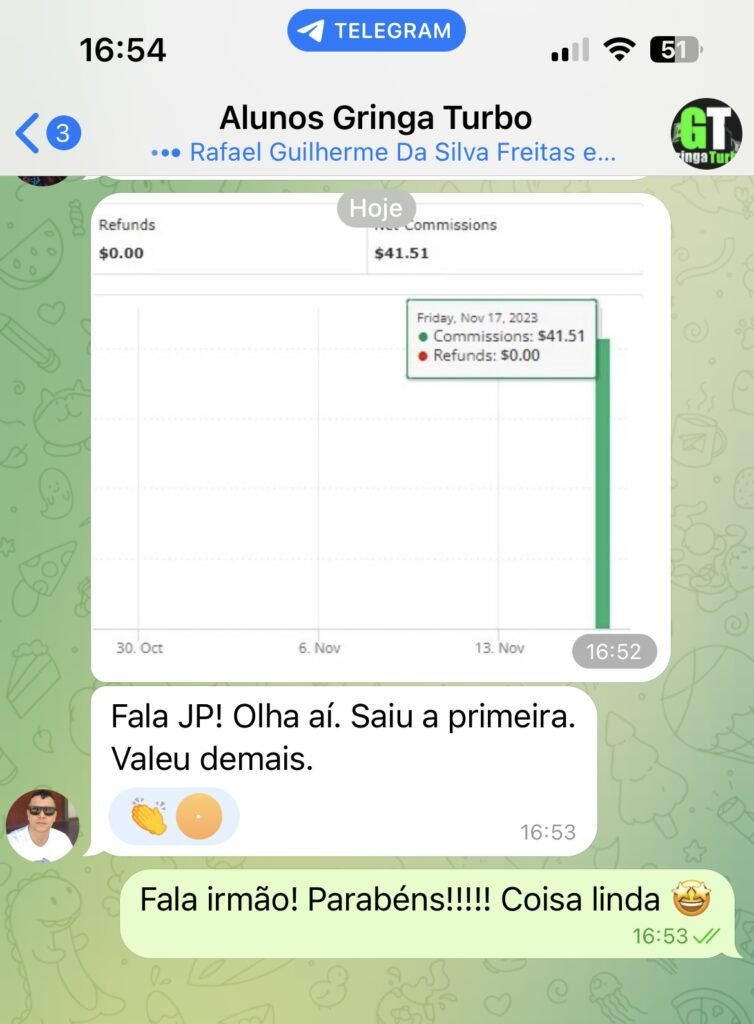The width and height of the screenshot is (754, 1024).
Task: Tap the Gringa Turbo group avatar
Action: coord(706,133)
